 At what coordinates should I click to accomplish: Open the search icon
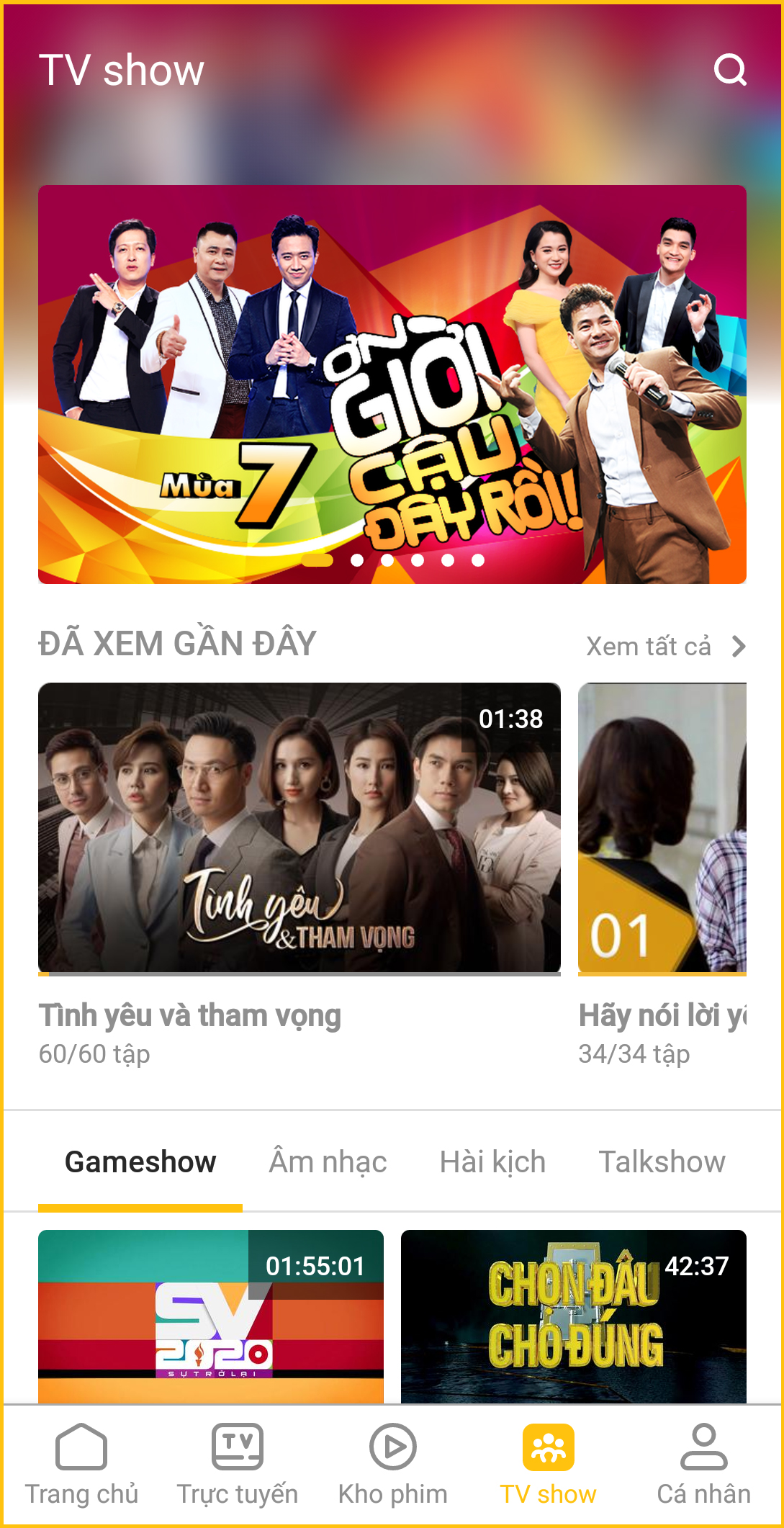(x=730, y=70)
